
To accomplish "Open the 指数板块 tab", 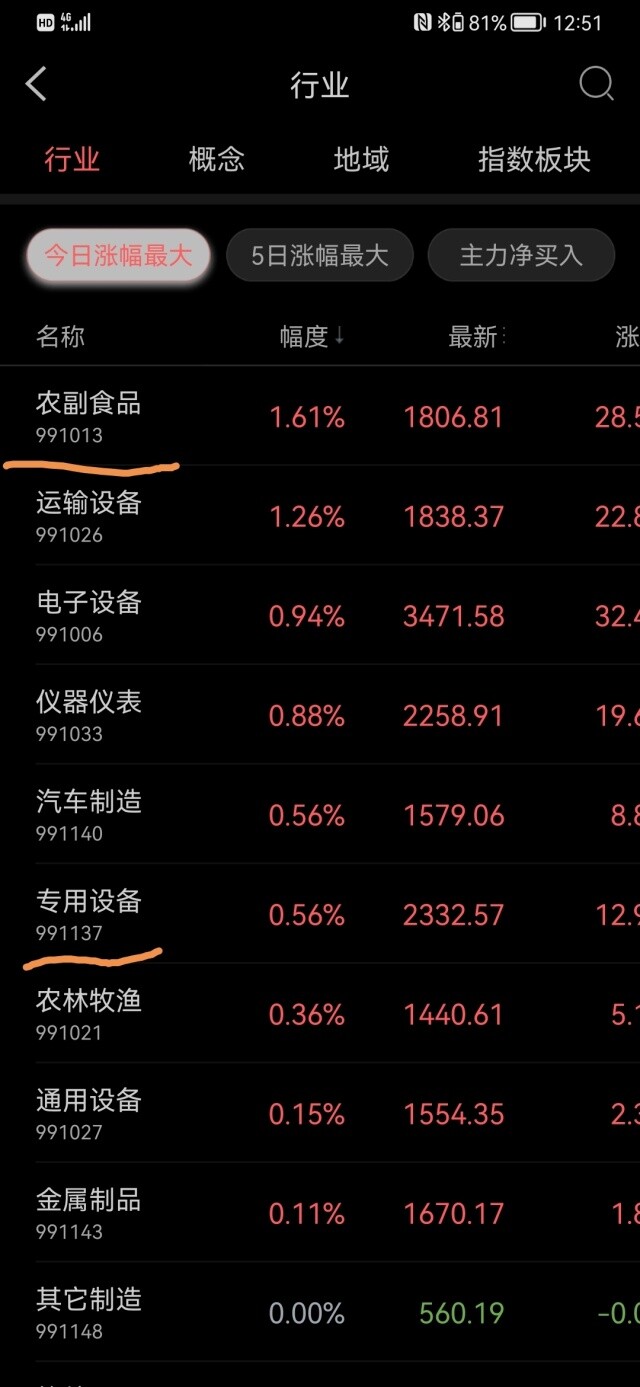I will pos(534,159).
